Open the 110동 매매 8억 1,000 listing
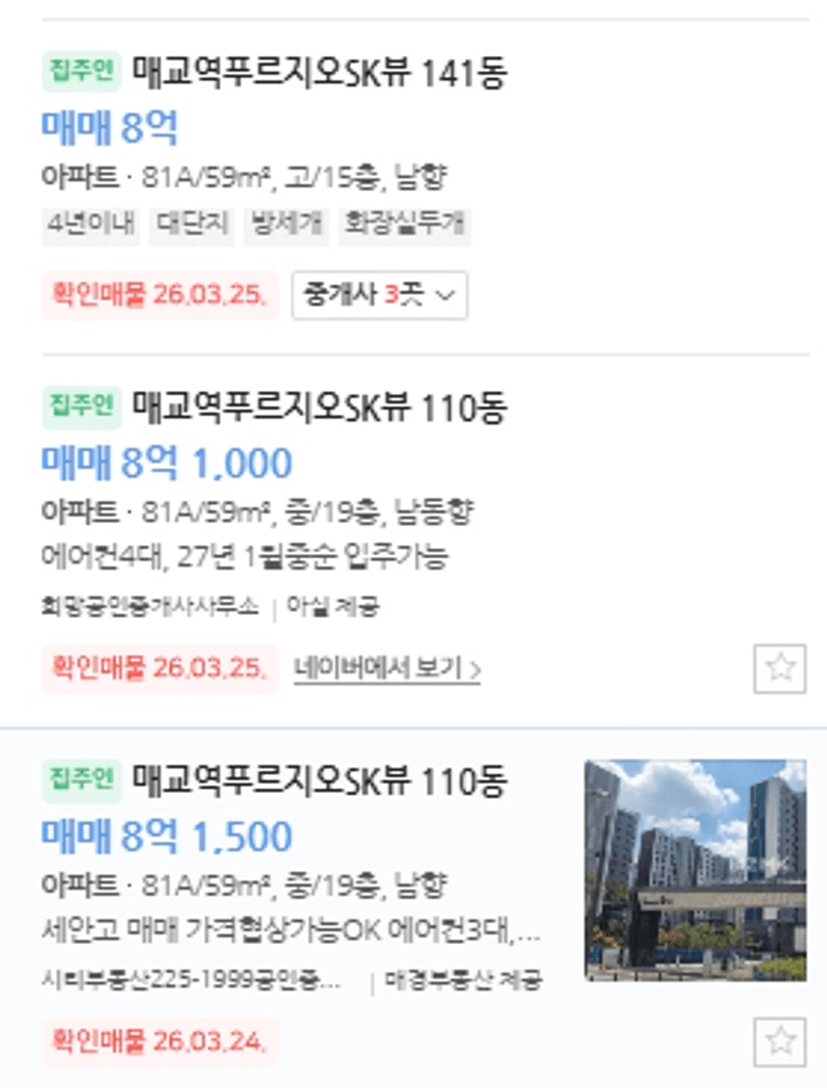This screenshot has height=1088, width=827. coord(318,408)
